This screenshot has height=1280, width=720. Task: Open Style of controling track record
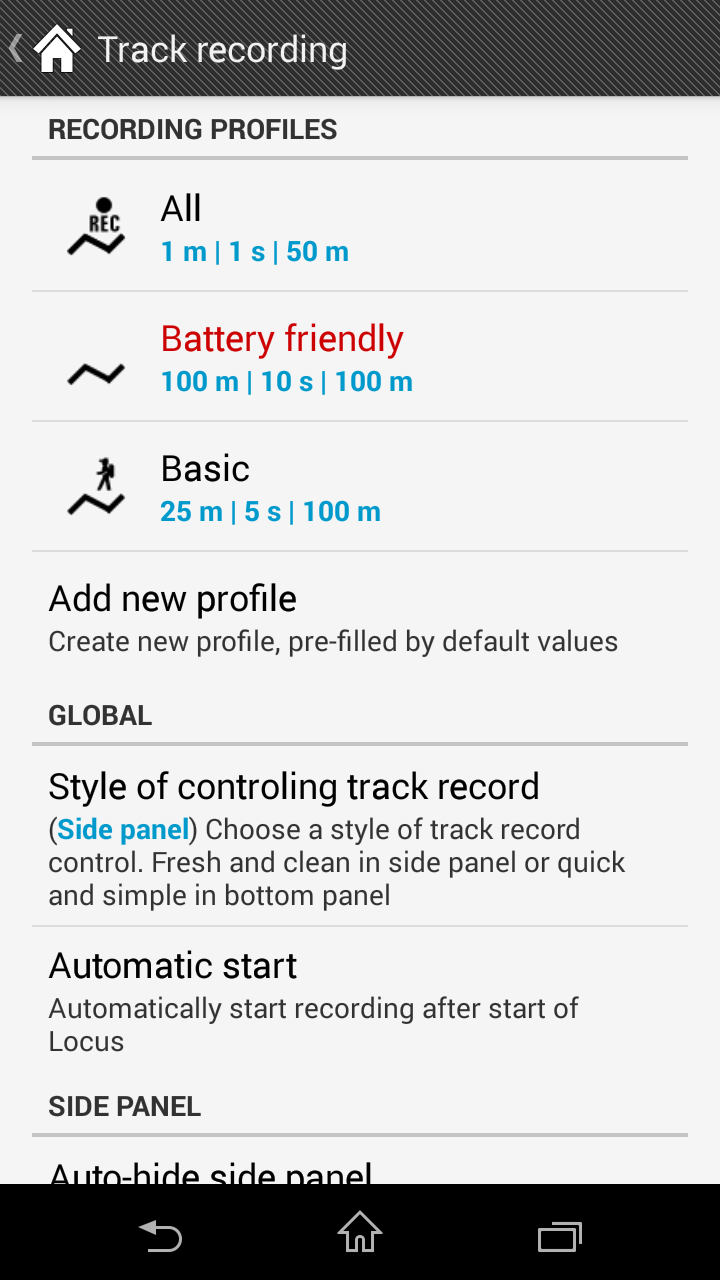[360, 836]
